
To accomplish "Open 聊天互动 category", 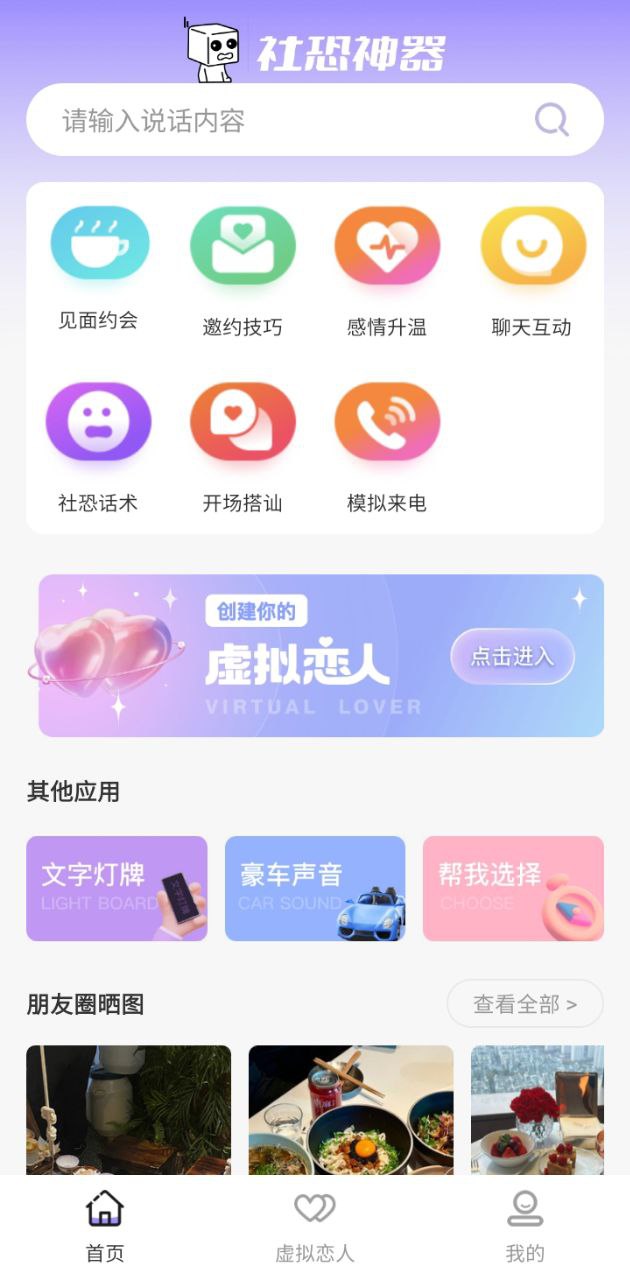I will tap(532, 247).
